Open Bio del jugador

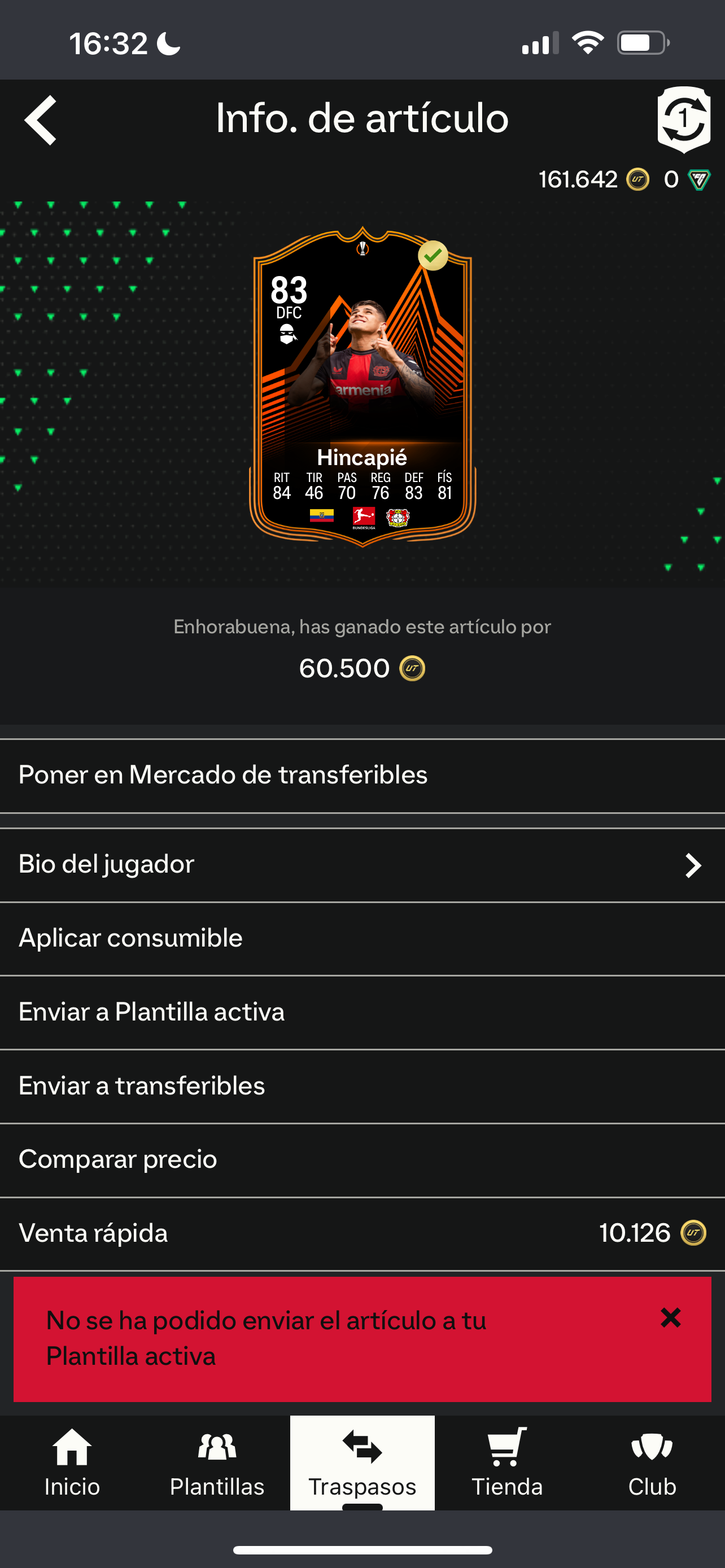(362, 864)
